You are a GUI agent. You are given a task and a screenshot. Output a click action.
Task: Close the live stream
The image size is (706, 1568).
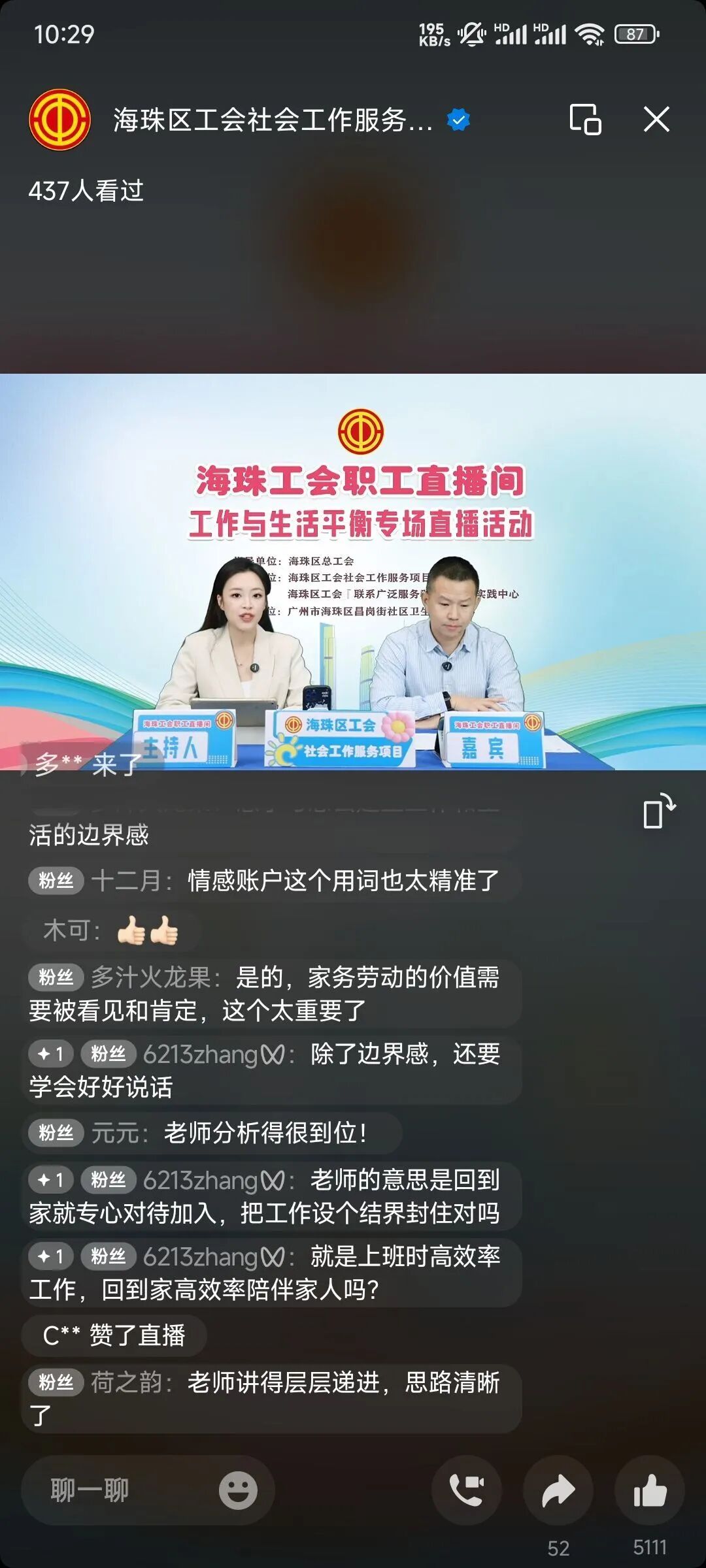tap(656, 120)
